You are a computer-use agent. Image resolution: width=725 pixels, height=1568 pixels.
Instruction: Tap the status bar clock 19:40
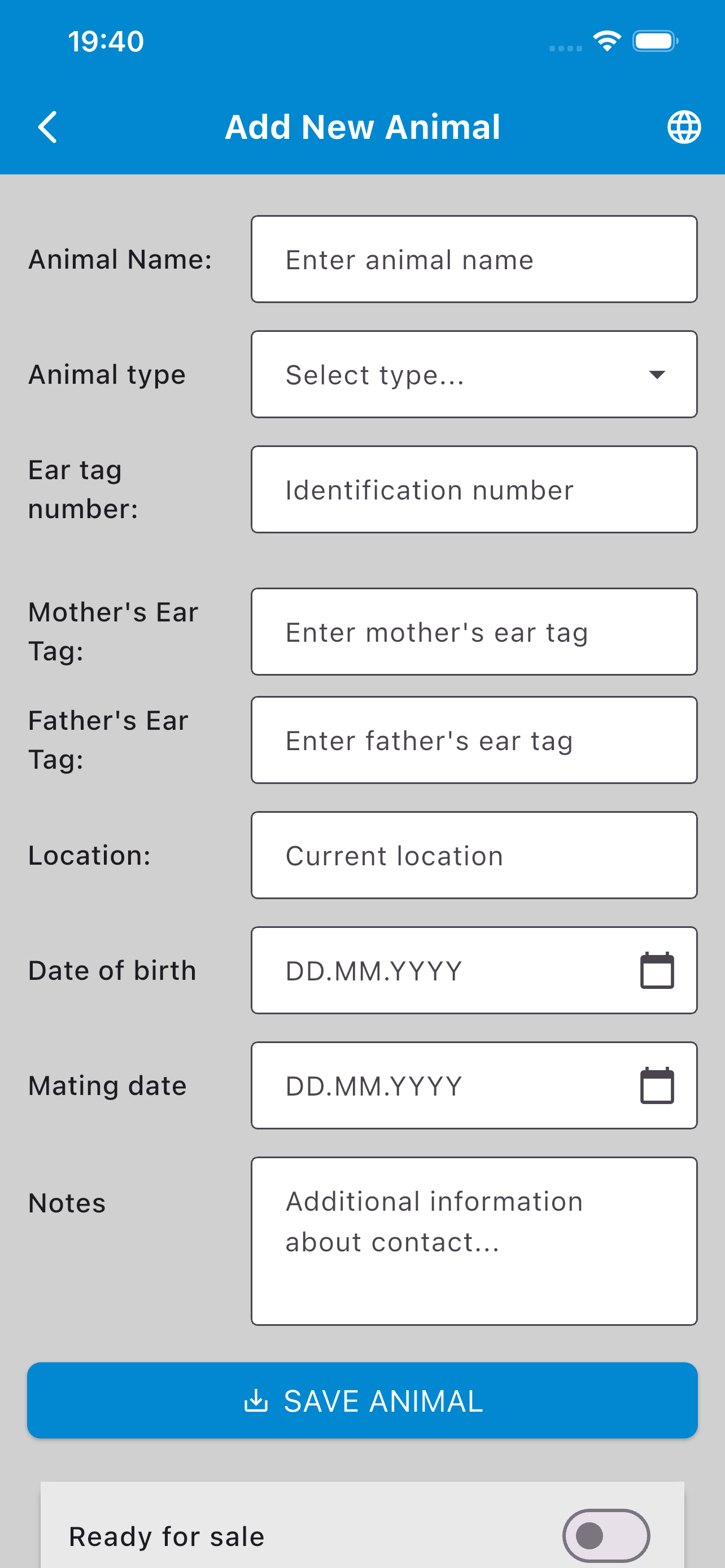[x=106, y=40]
